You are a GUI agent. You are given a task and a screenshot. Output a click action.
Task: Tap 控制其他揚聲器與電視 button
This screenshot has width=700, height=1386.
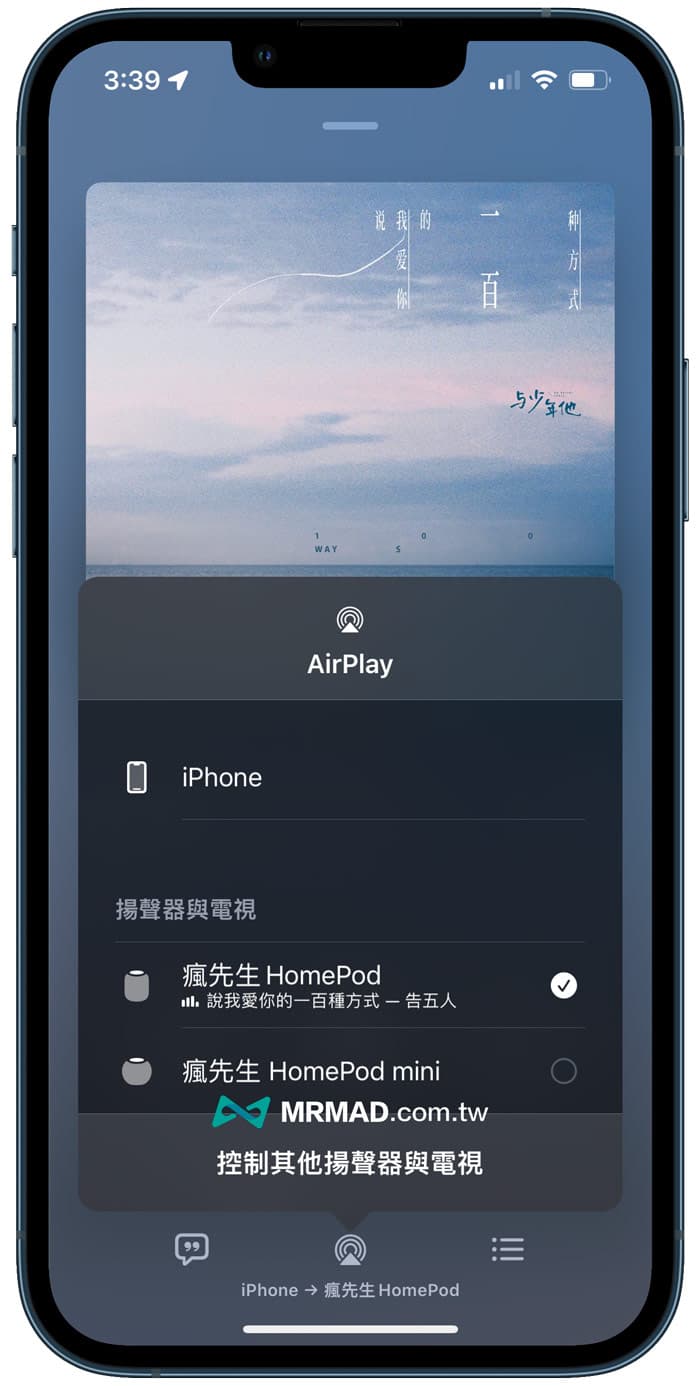tap(350, 1163)
